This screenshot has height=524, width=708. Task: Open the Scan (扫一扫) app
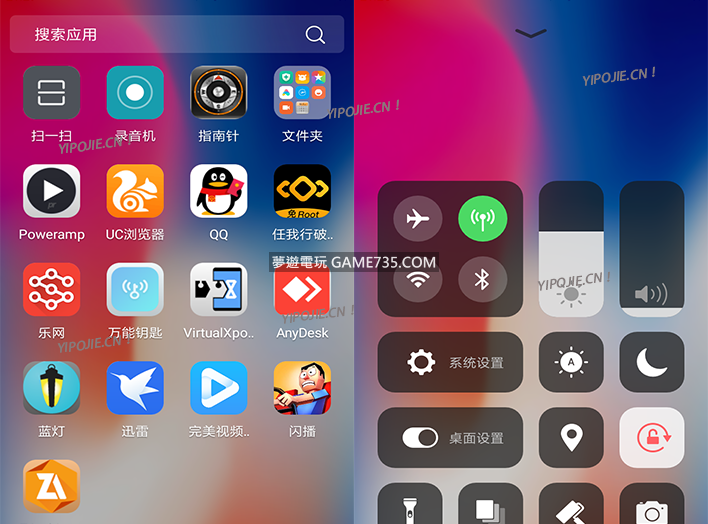51,94
